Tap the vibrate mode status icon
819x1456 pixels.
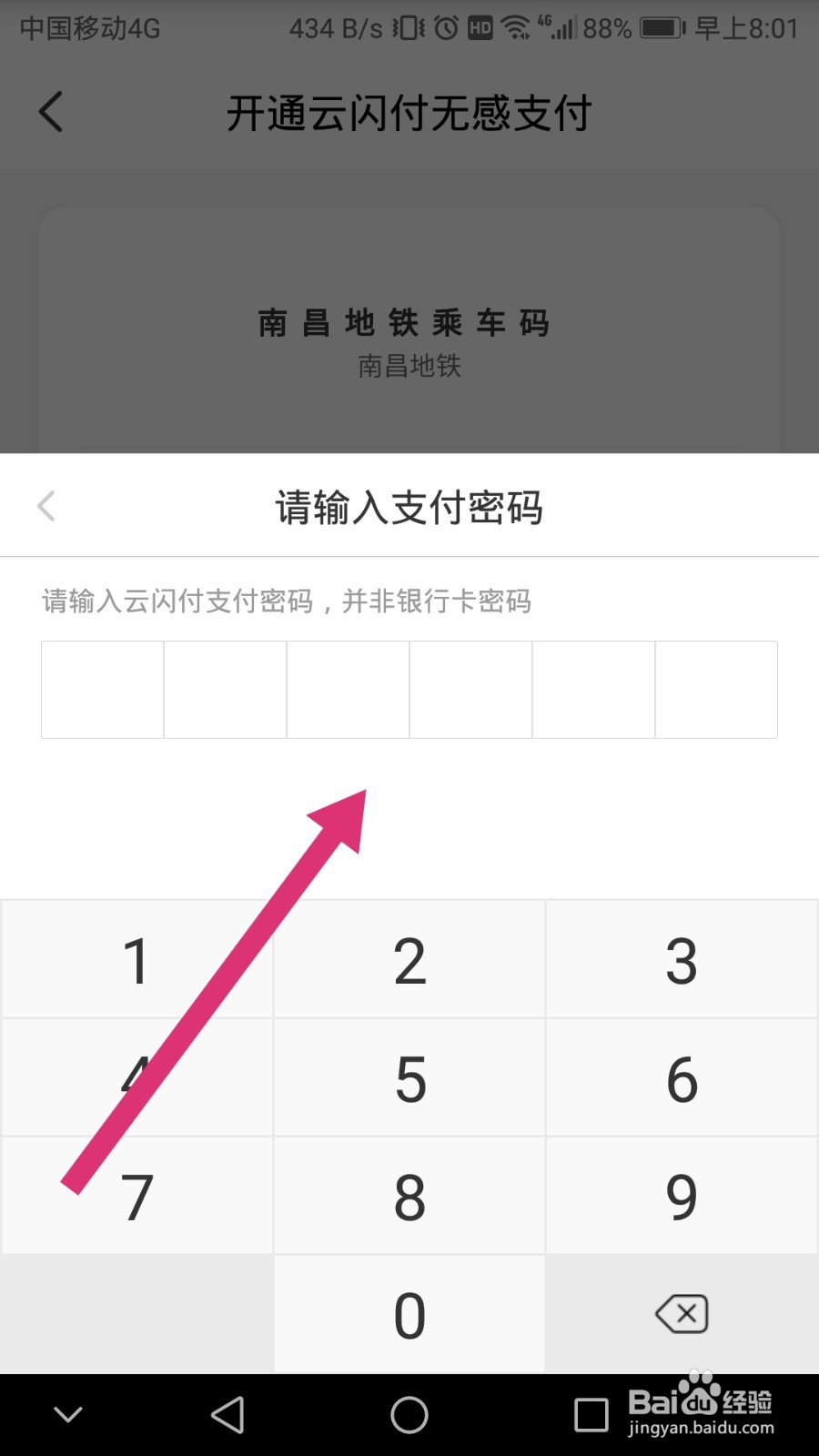click(406, 28)
